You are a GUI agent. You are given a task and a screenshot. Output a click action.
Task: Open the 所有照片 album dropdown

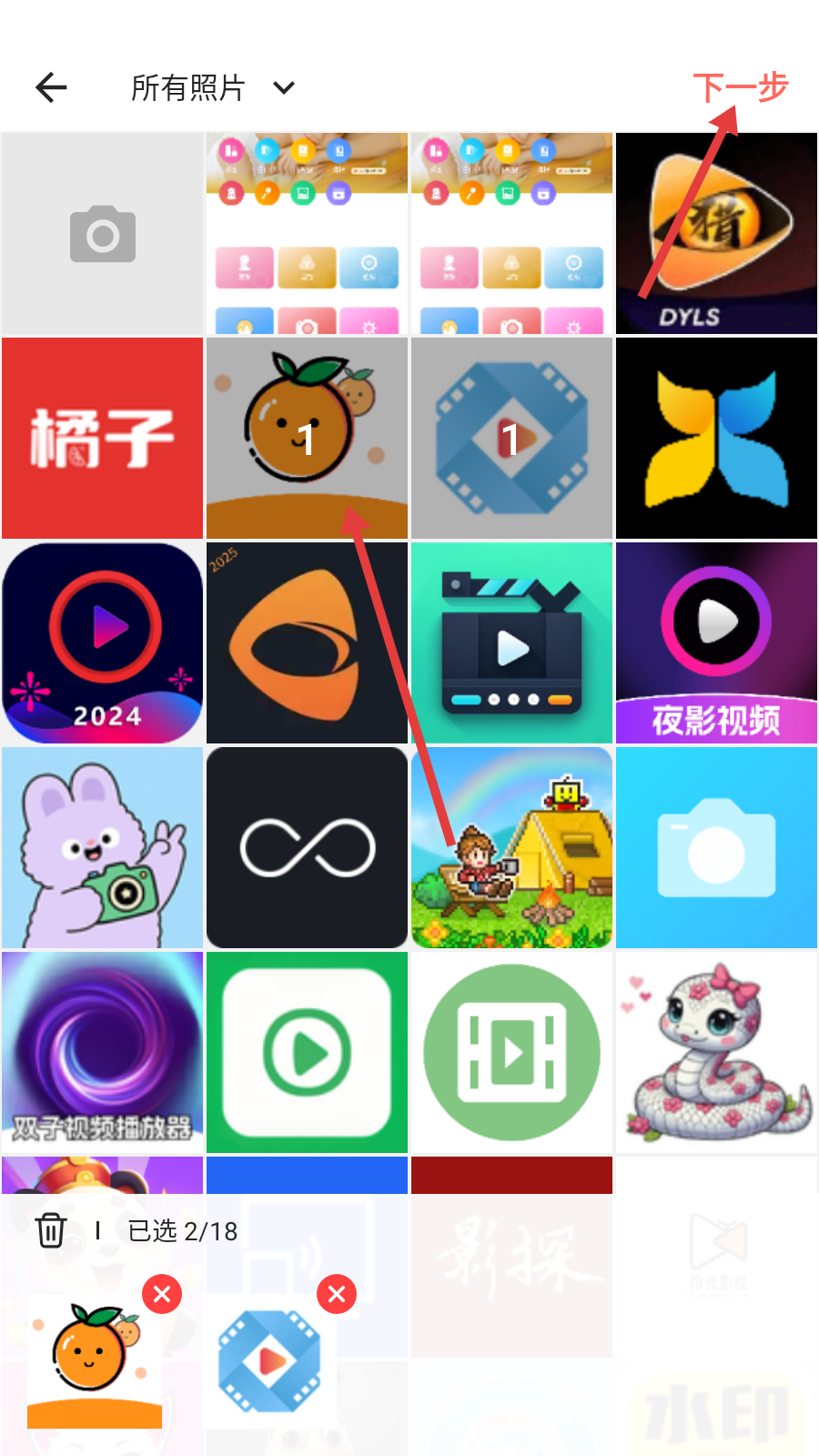(212, 87)
